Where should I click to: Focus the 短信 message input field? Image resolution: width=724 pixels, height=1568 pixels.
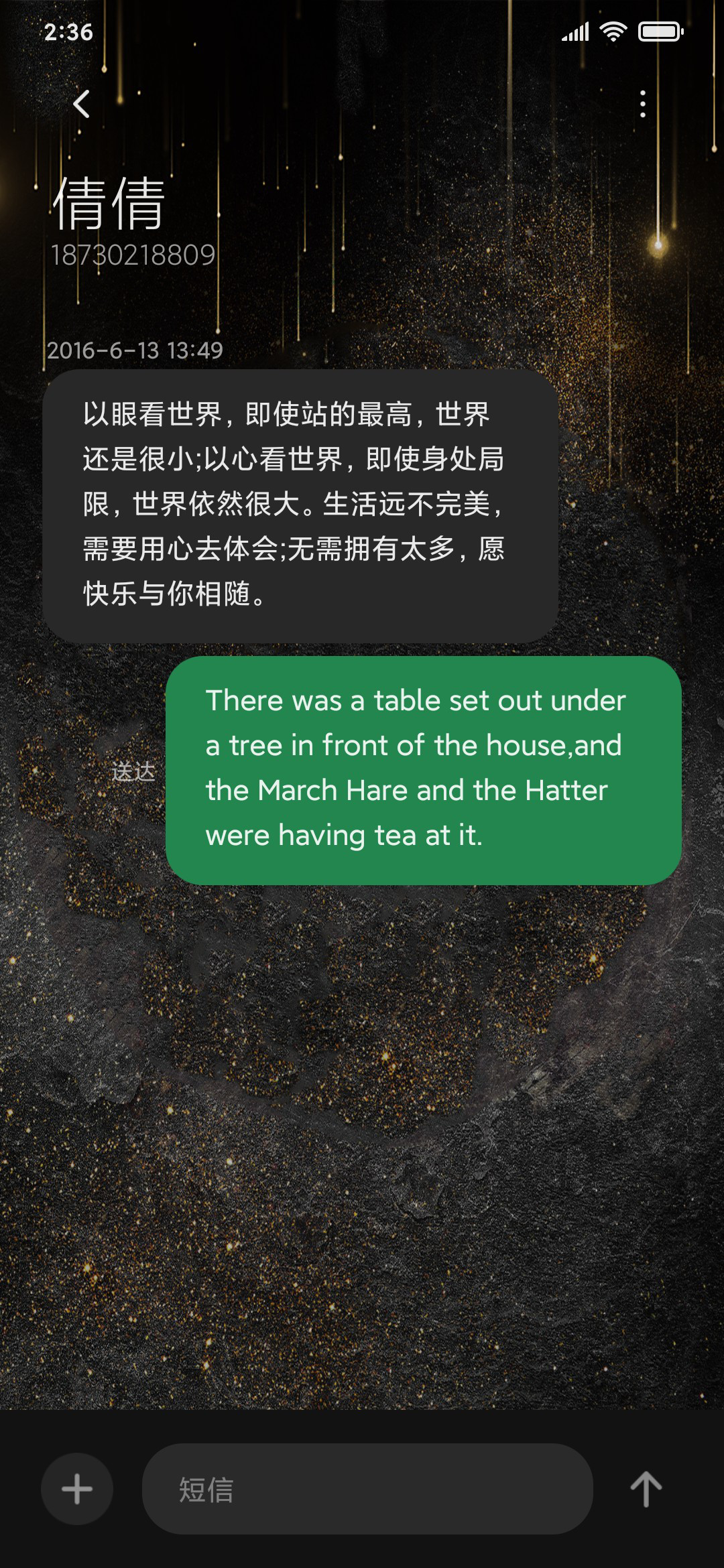tap(367, 1489)
